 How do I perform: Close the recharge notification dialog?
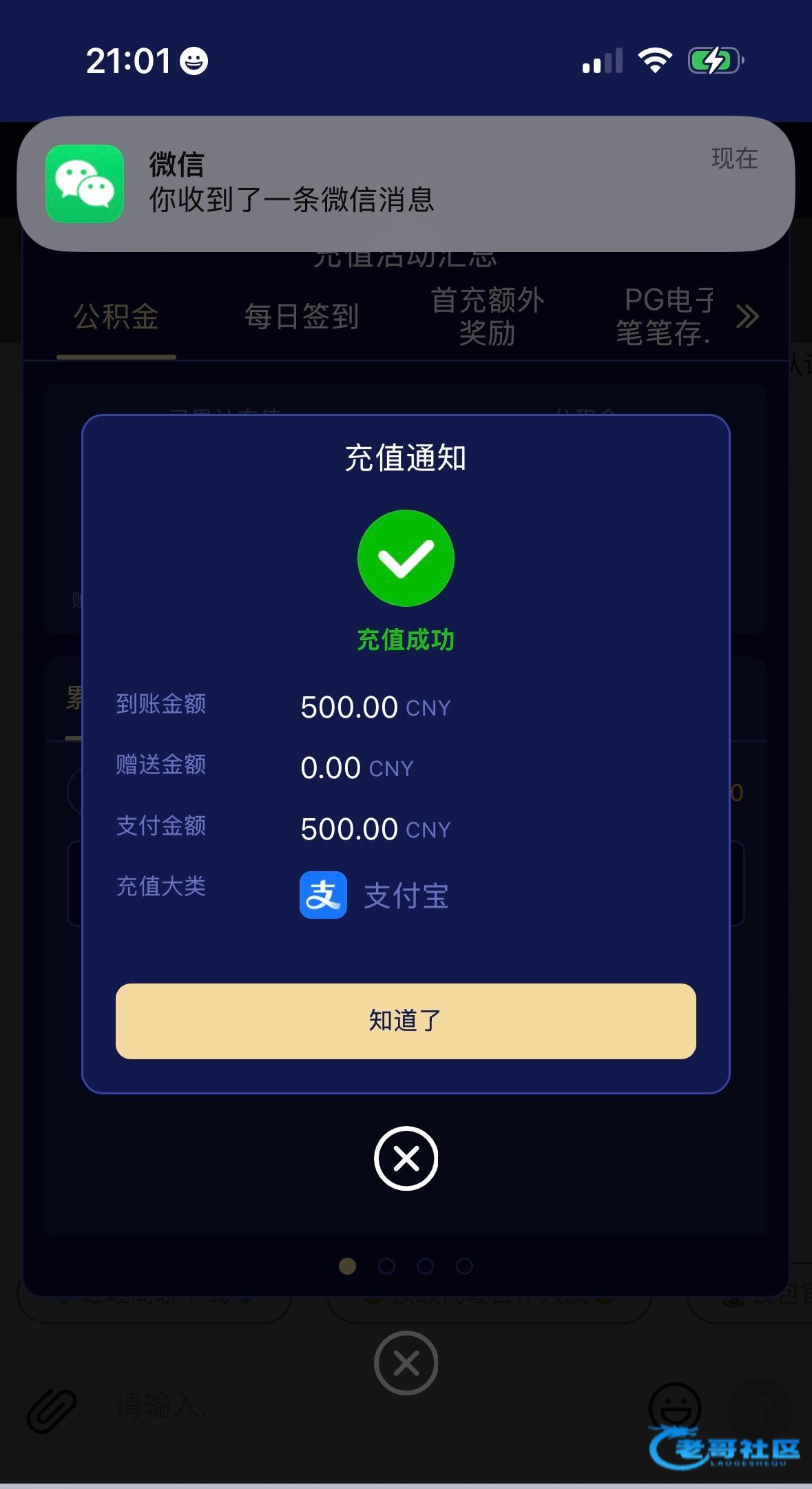tap(406, 1158)
